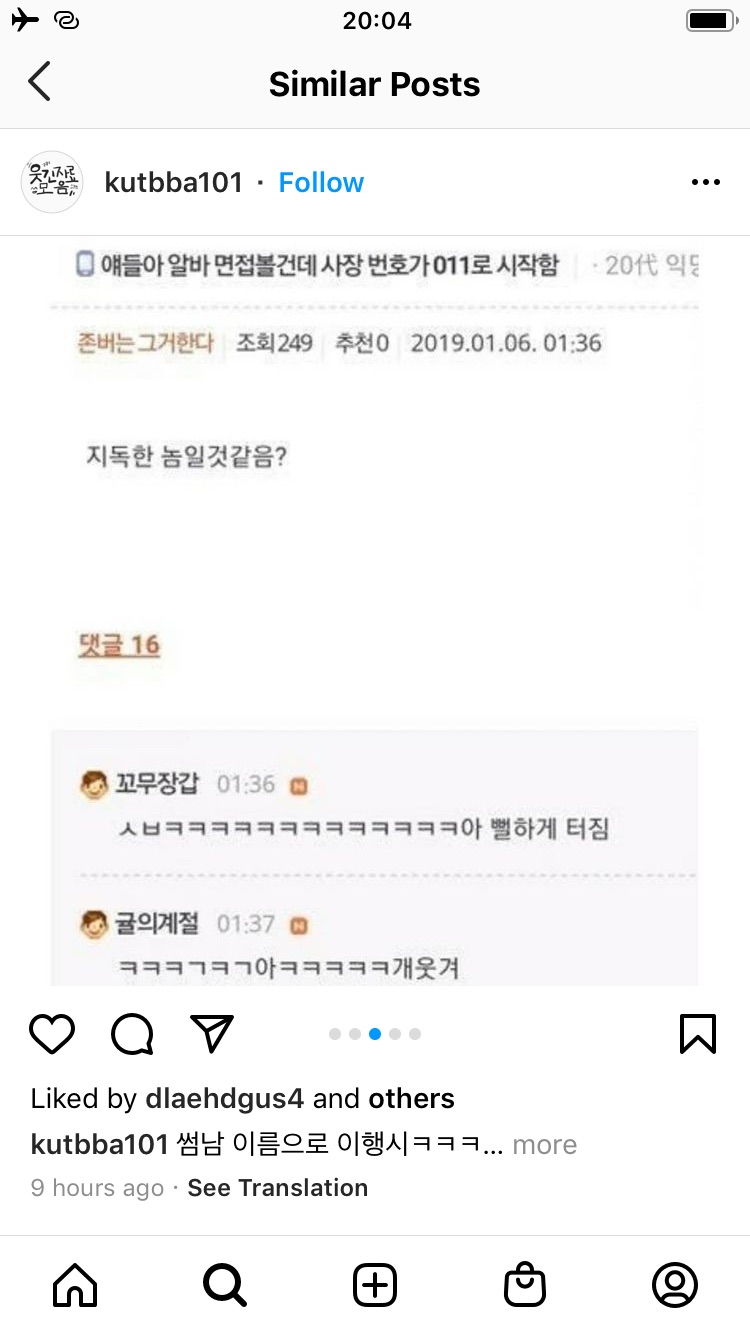Follow kutbba101
Screen dimensions: 750x1334
[x=321, y=183]
